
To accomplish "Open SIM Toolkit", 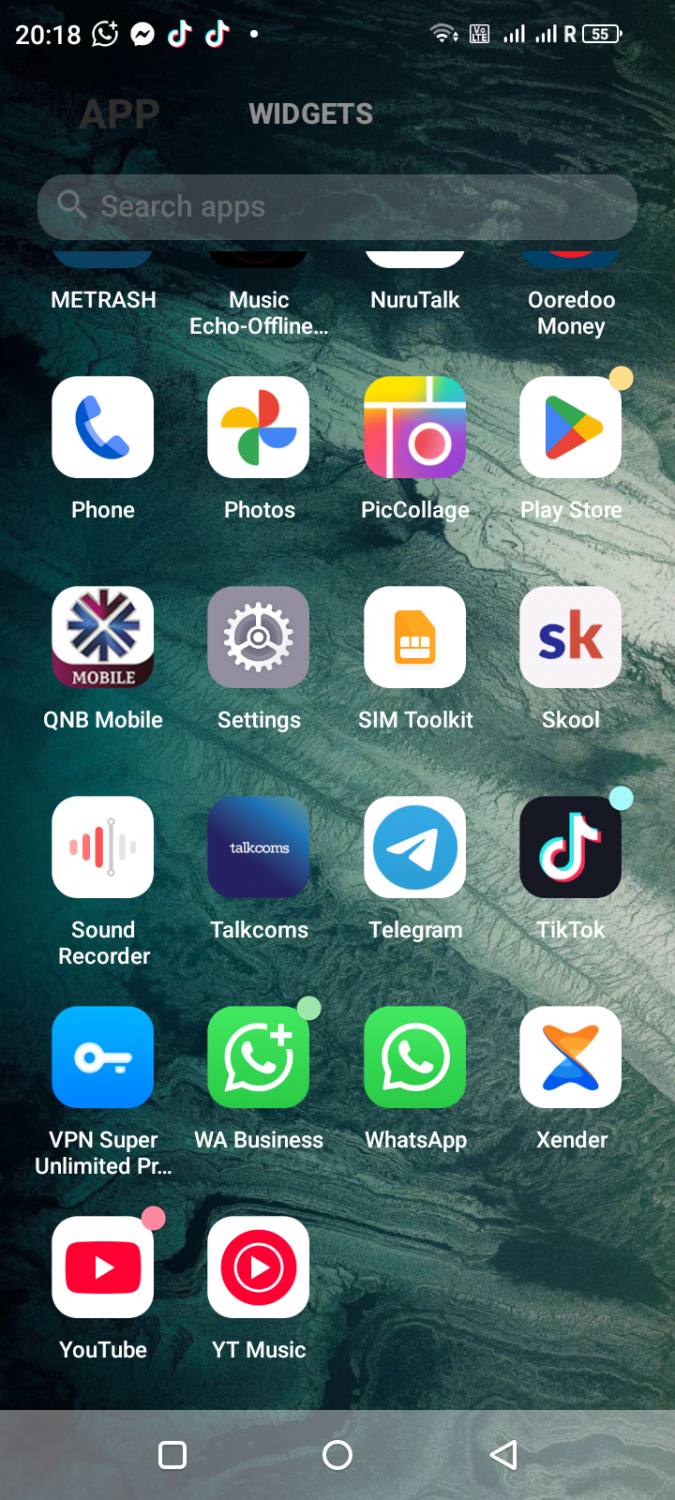I will click(x=415, y=638).
